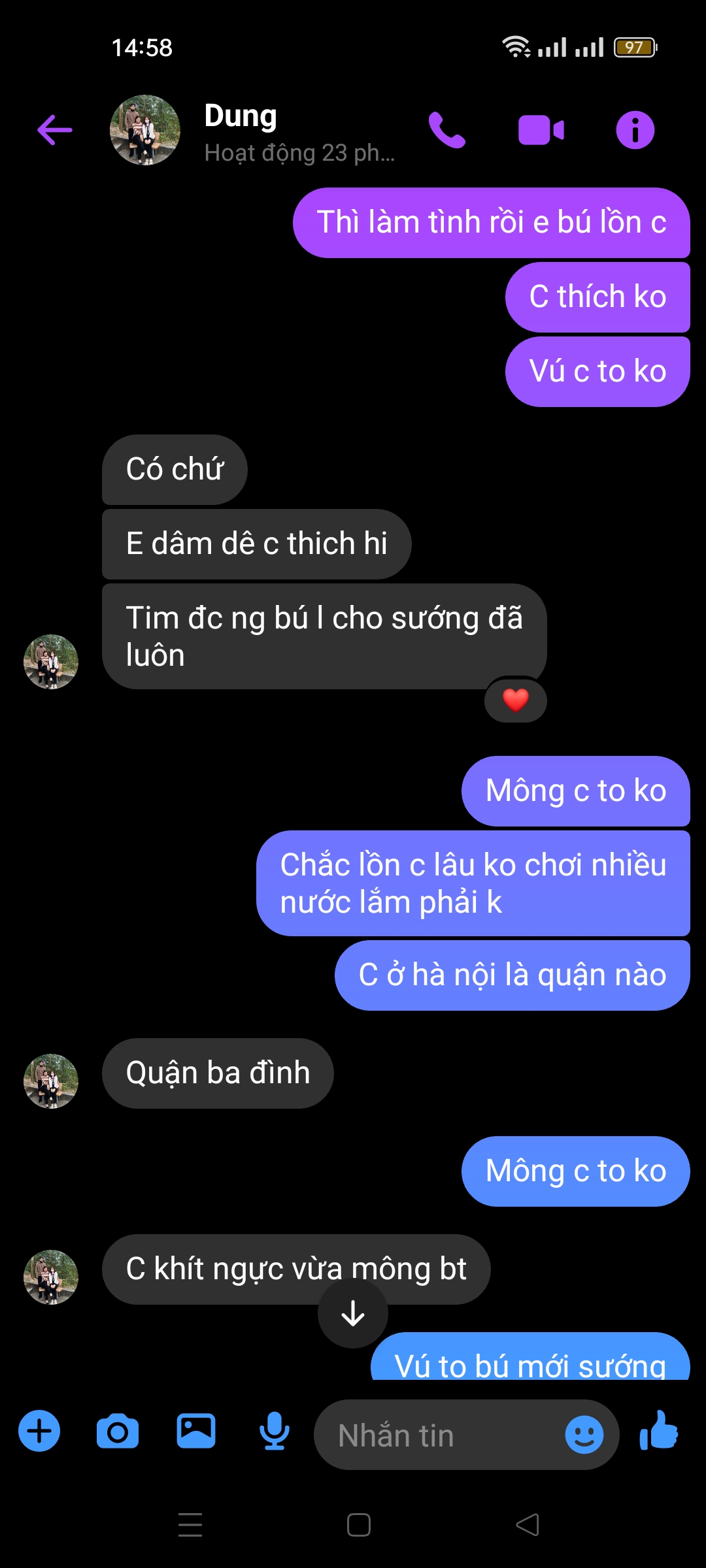View the heart reaction details
Image resolution: width=706 pixels, height=1568 pixels.
click(x=516, y=700)
